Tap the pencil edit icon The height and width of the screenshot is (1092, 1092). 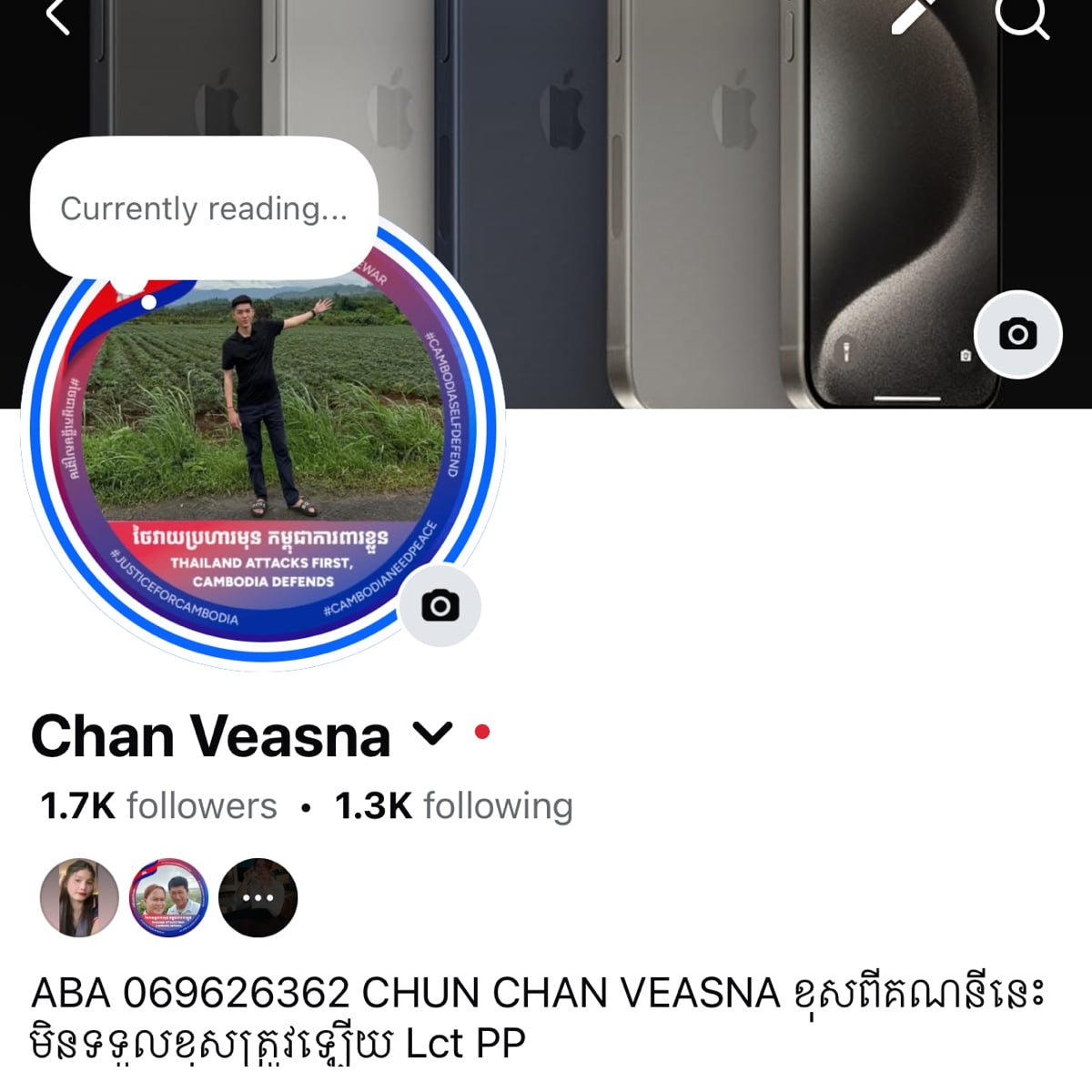[x=913, y=15]
